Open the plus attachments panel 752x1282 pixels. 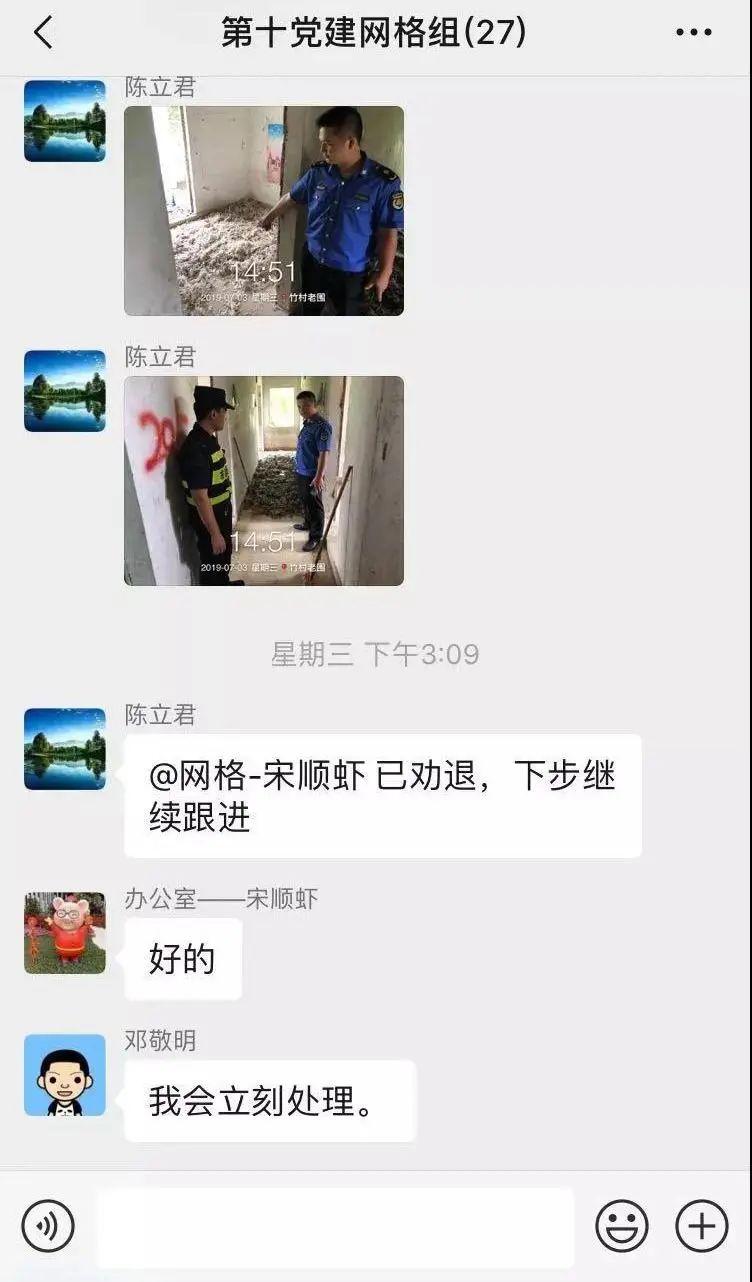click(x=702, y=1225)
